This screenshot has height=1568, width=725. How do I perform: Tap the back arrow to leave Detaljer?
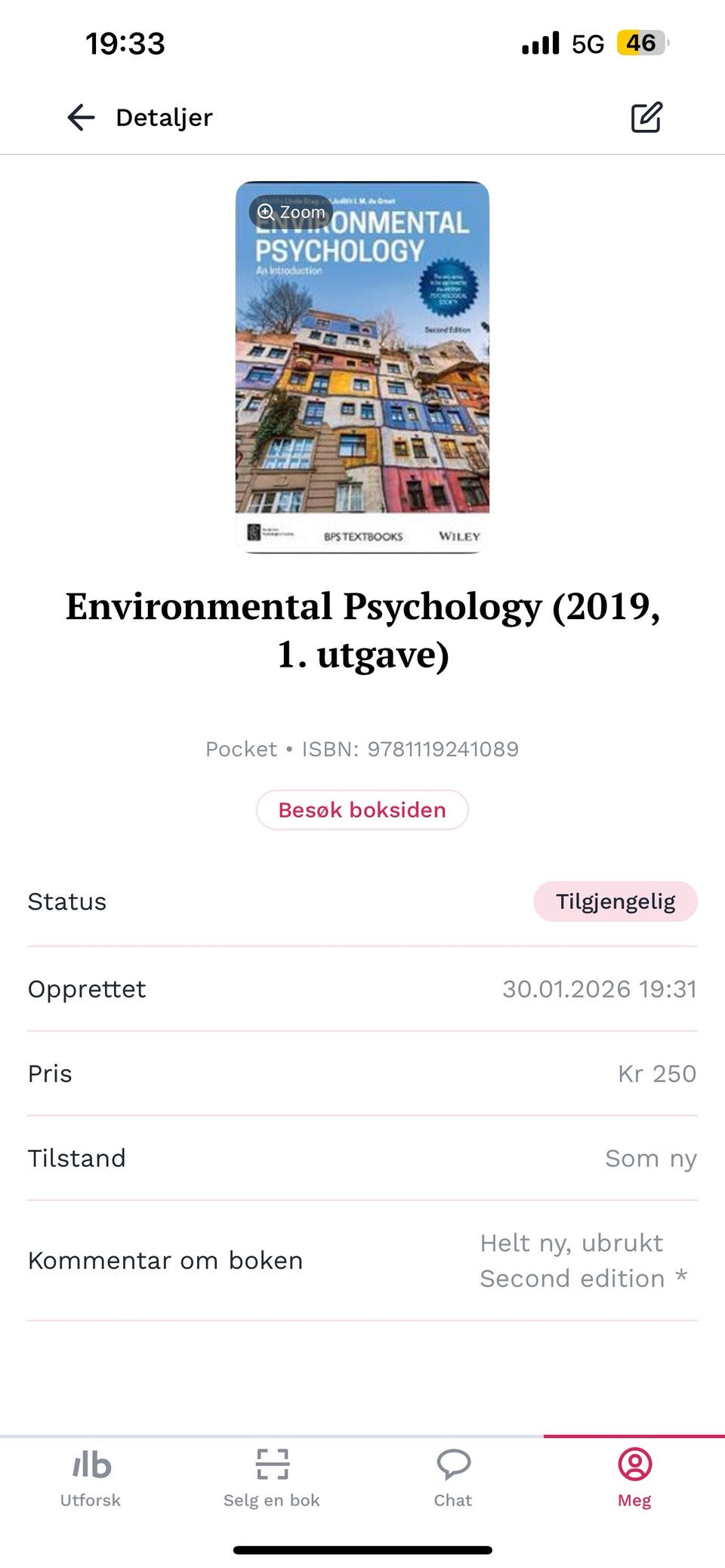tap(80, 117)
